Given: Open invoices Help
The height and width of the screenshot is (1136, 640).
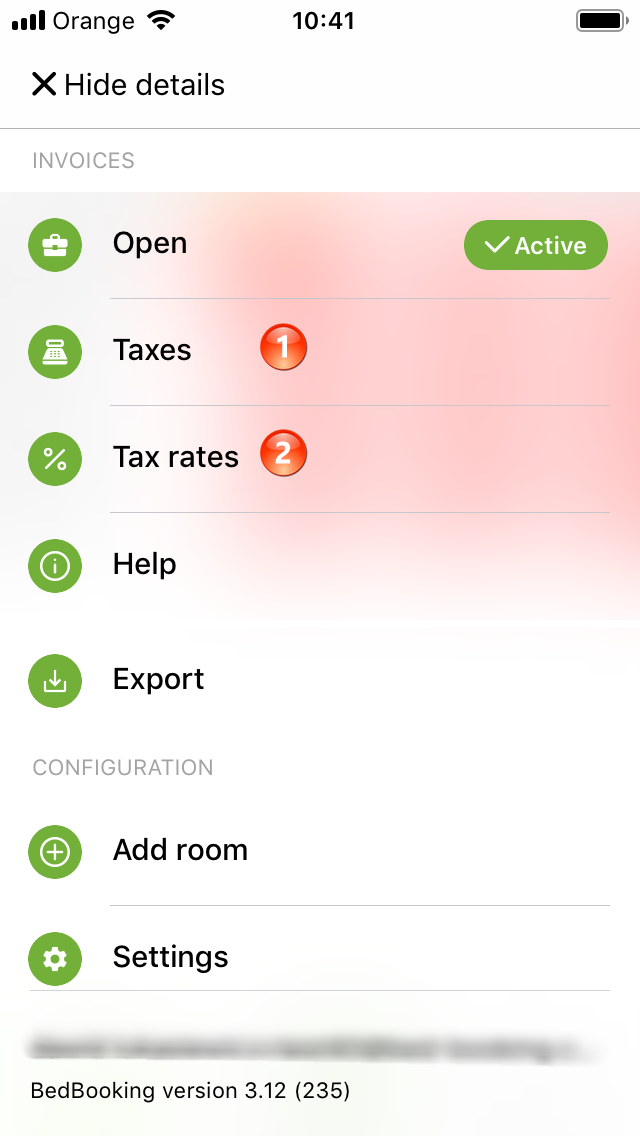Looking at the screenshot, I should pyautogui.click(x=320, y=565).
